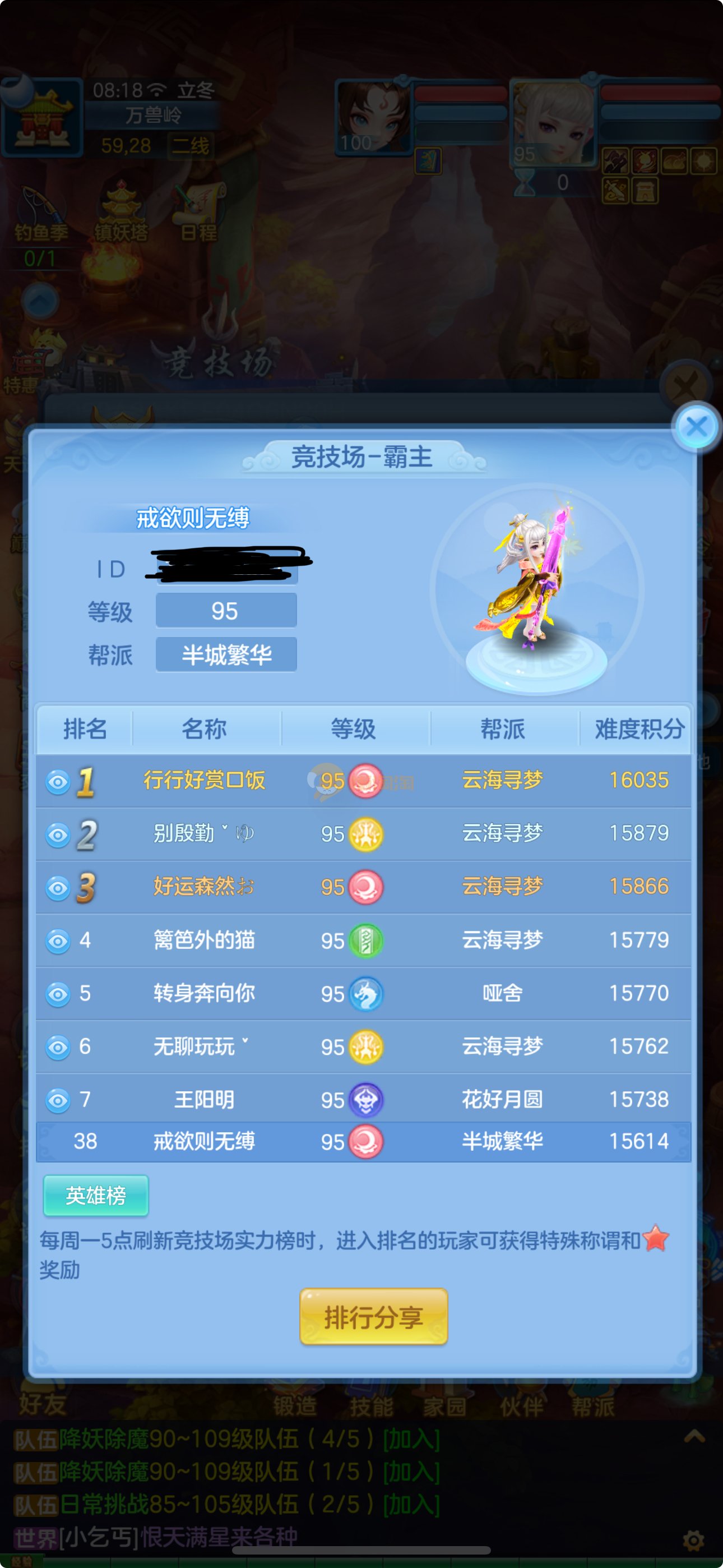Join the 降妖除魔 team with 1/5 members
Viewport: 723px width, 1568px height.
(411, 1473)
